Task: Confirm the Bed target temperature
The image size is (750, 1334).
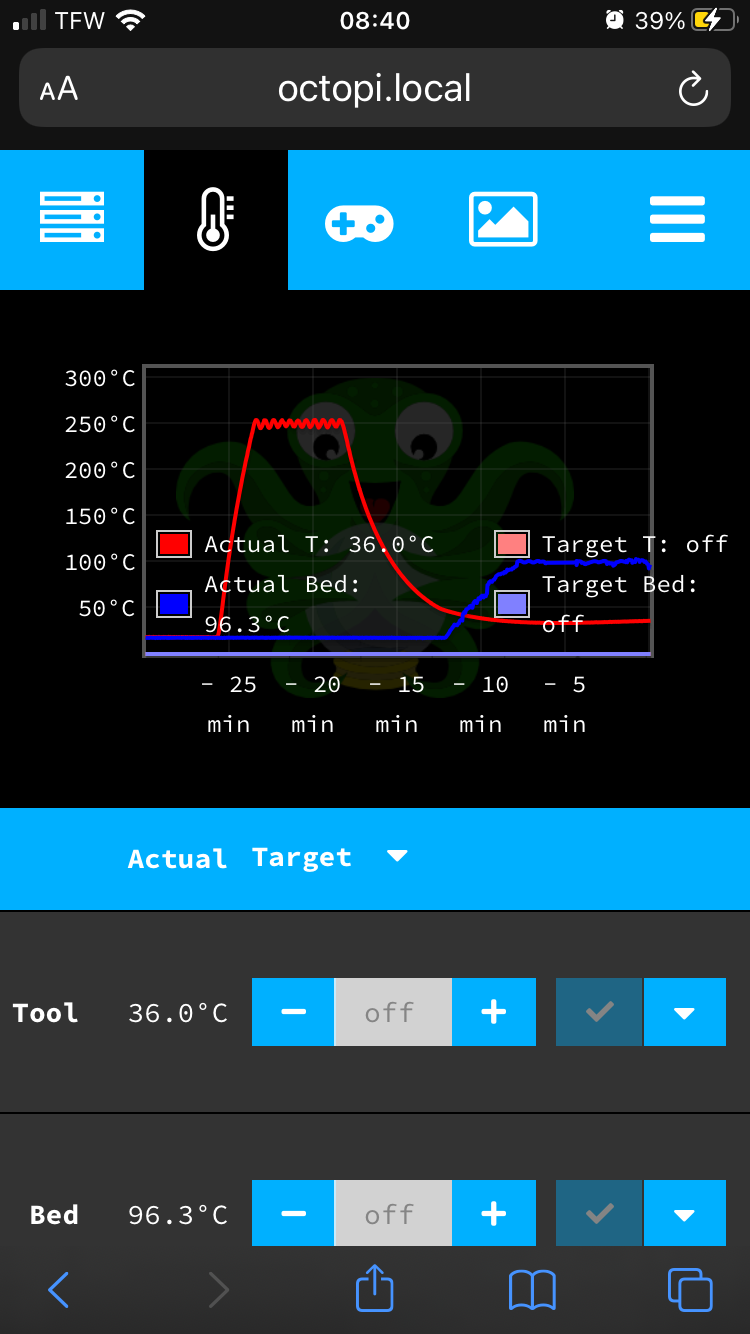Action: (599, 1213)
